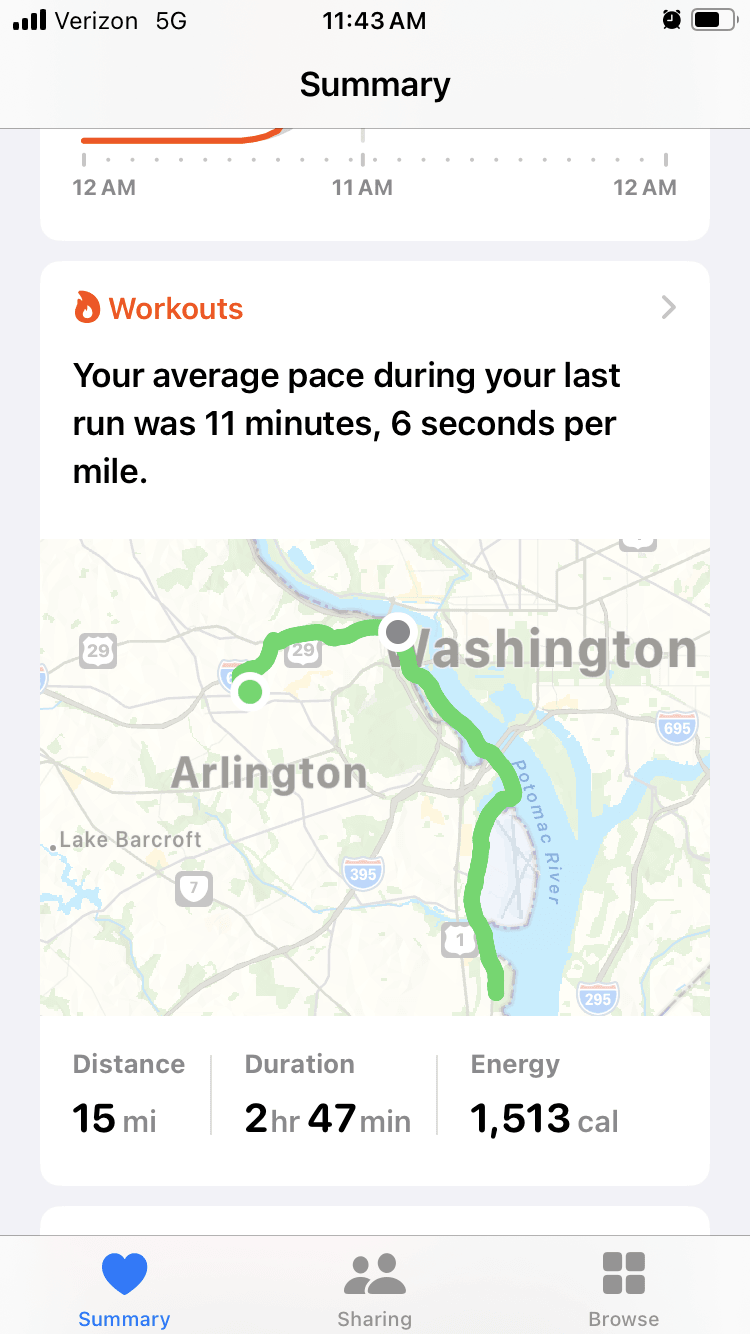The width and height of the screenshot is (750, 1334).
Task: Open the run route map
Action: coord(374,777)
